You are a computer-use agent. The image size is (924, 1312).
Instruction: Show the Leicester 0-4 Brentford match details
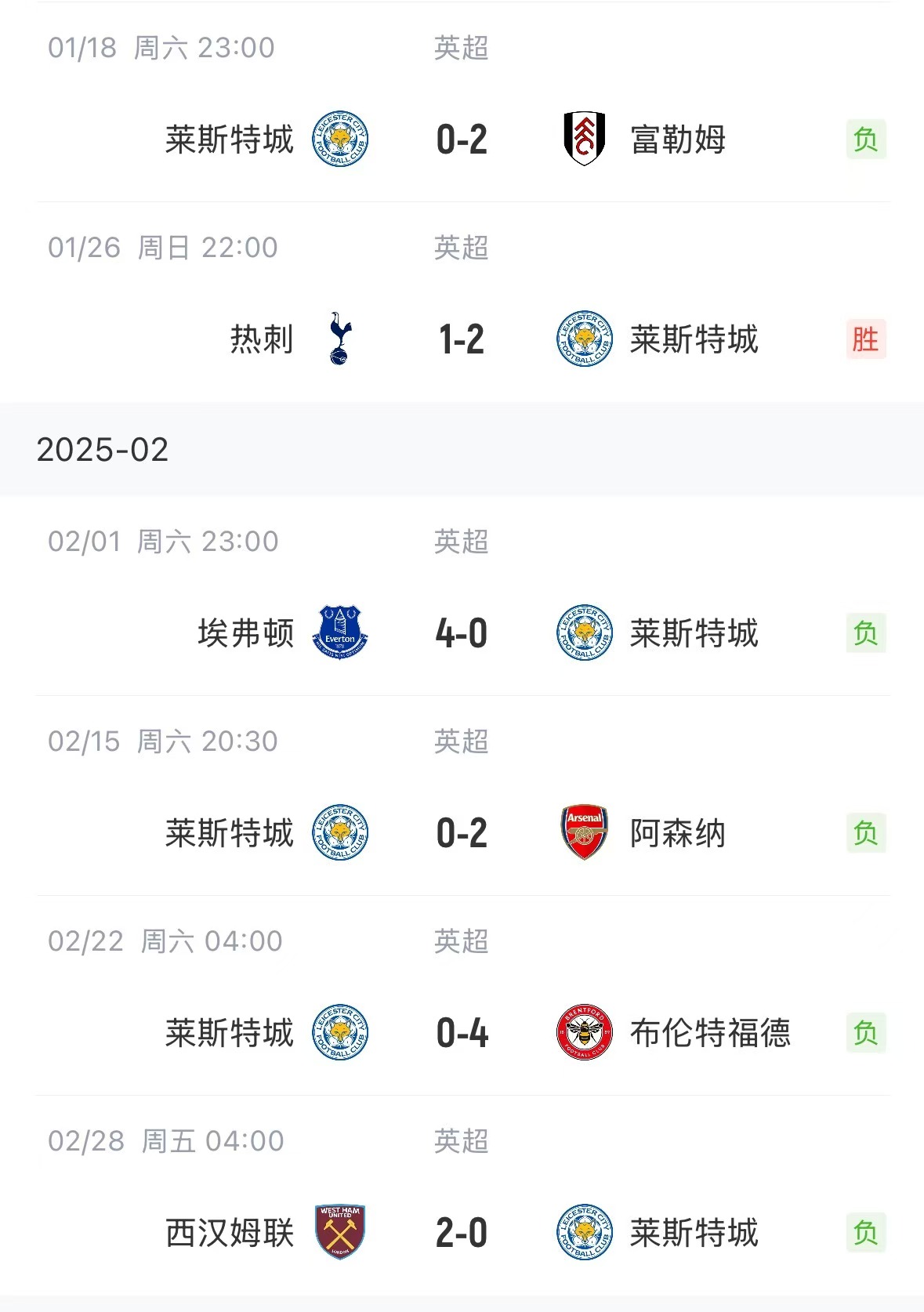462,1033
